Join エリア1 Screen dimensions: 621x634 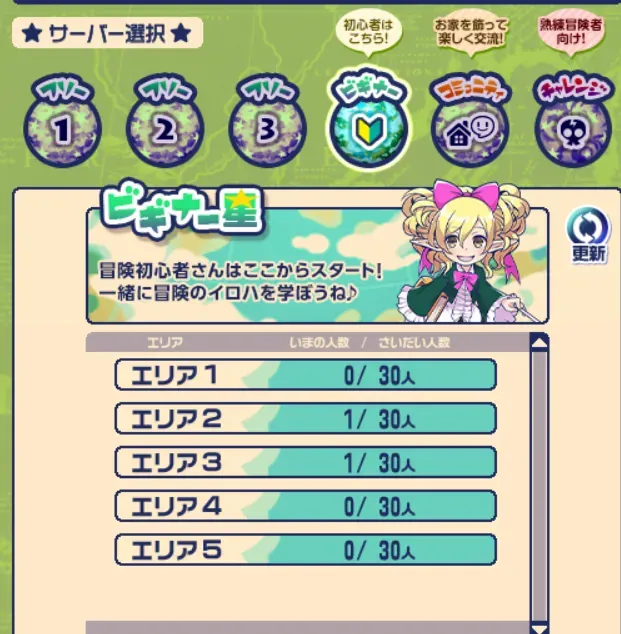pyautogui.click(x=305, y=375)
